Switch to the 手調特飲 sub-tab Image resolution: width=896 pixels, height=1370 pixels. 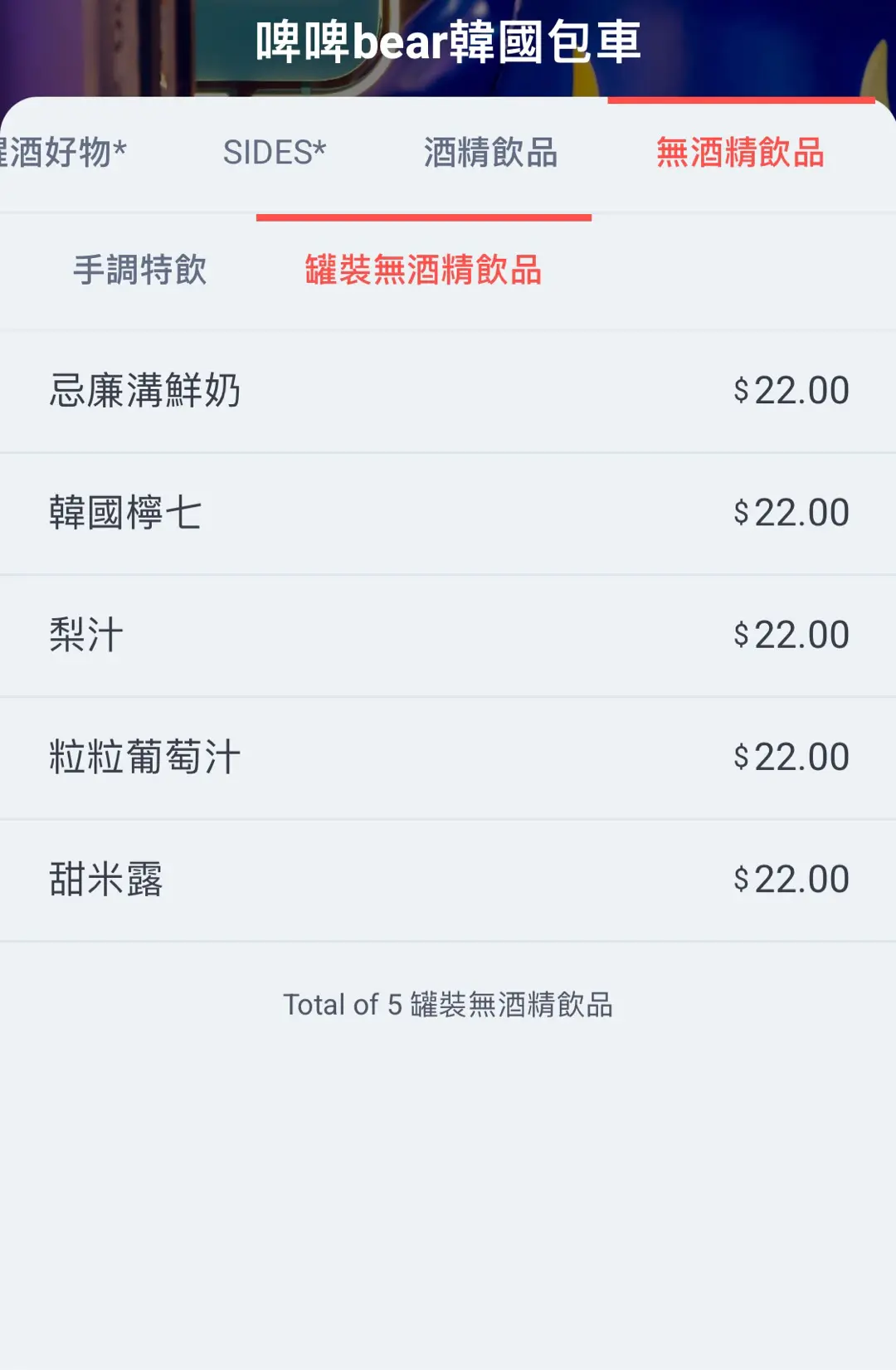(140, 270)
